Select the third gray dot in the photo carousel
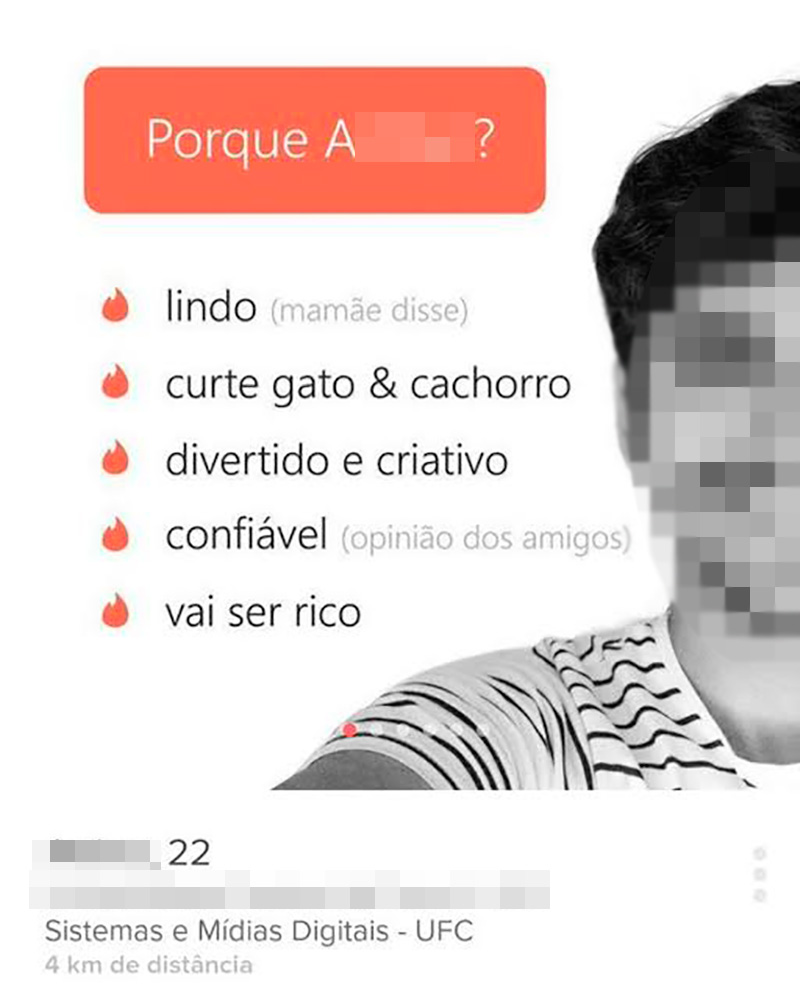Viewport: 800px width, 990px height. pos(429,729)
